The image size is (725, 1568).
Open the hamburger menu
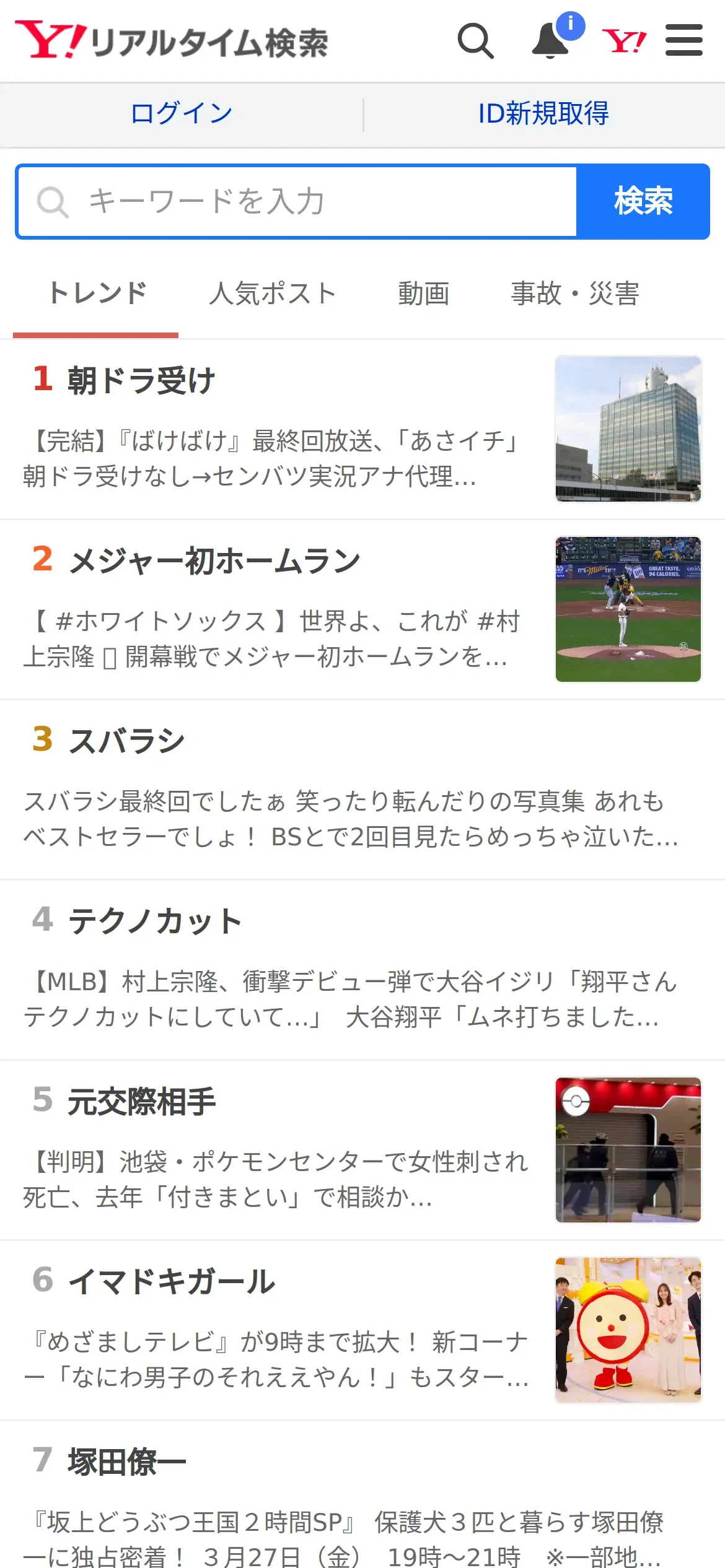[x=684, y=41]
